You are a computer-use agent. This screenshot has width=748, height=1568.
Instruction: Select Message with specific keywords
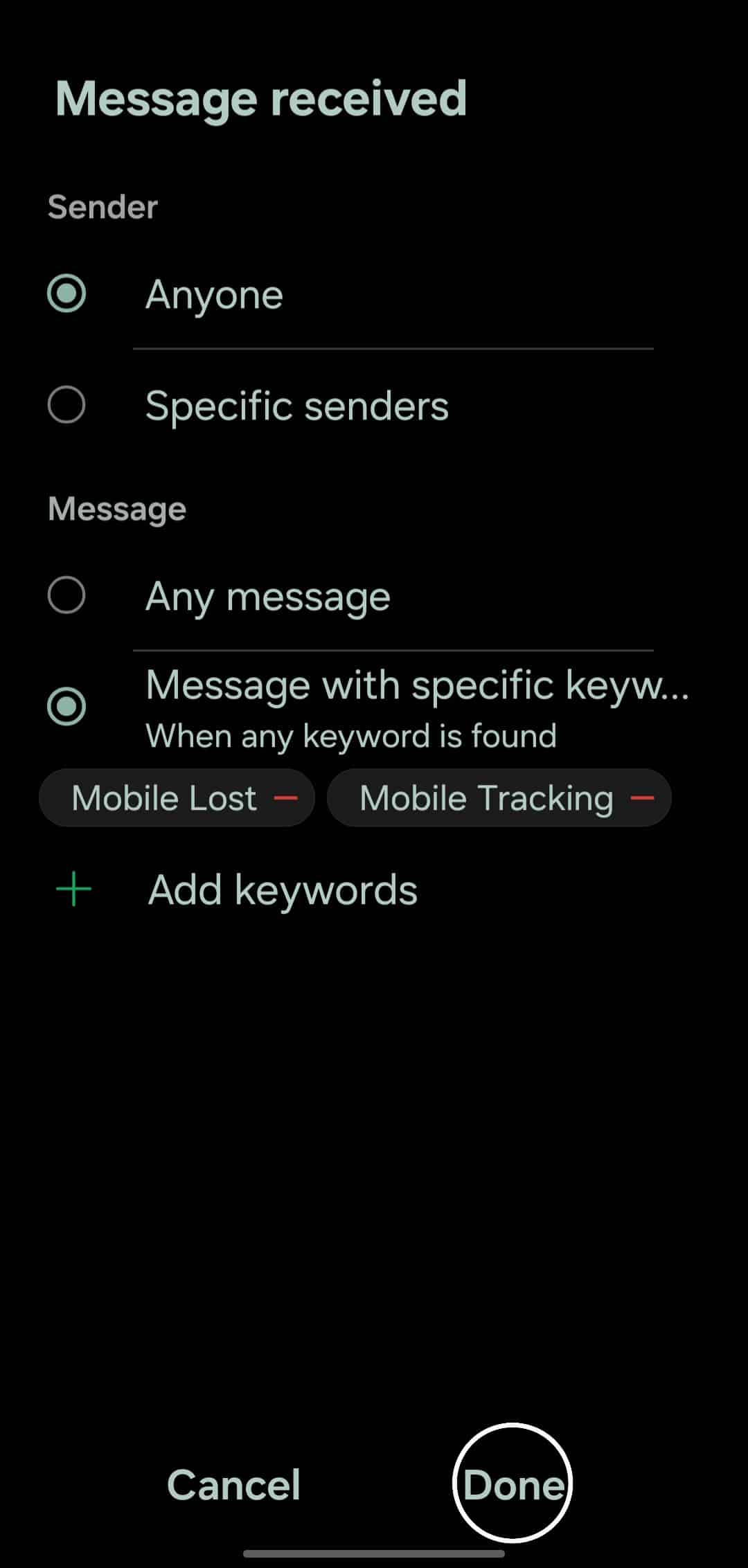pyautogui.click(x=66, y=706)
